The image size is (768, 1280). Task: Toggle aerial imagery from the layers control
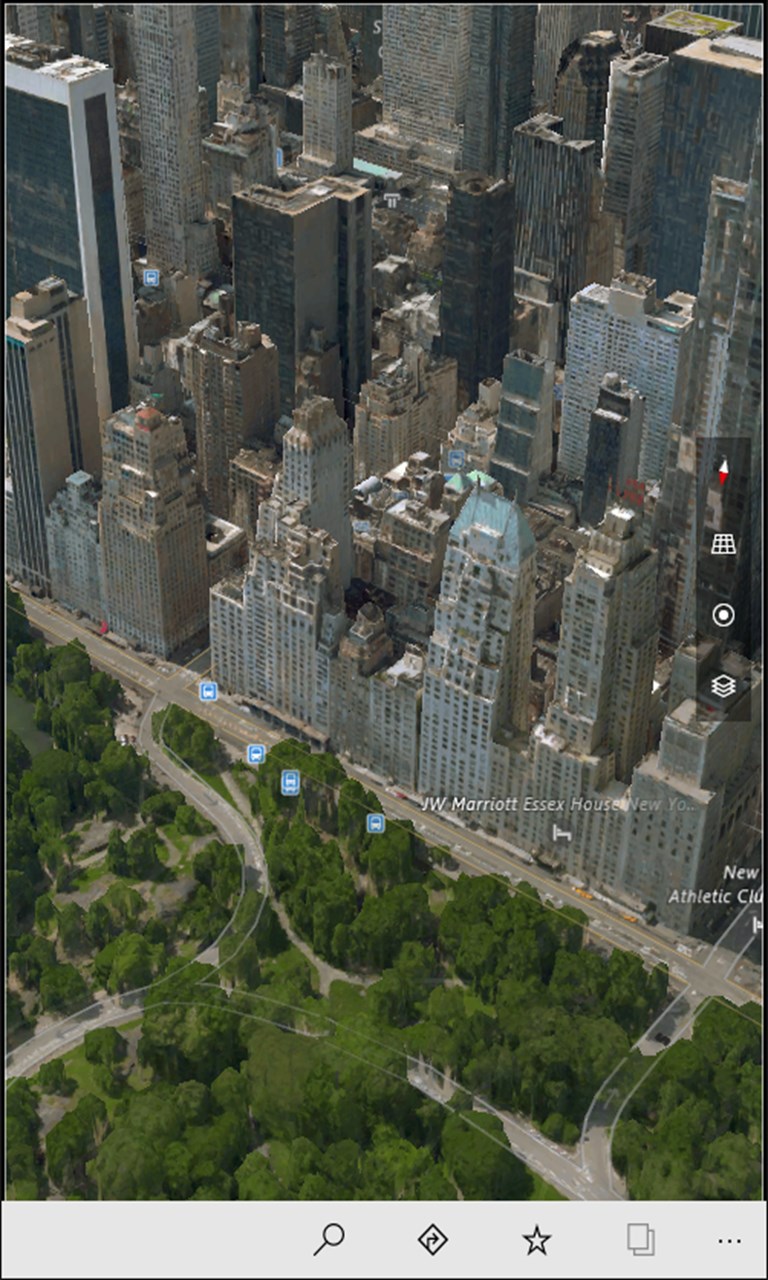coord(722,687)
